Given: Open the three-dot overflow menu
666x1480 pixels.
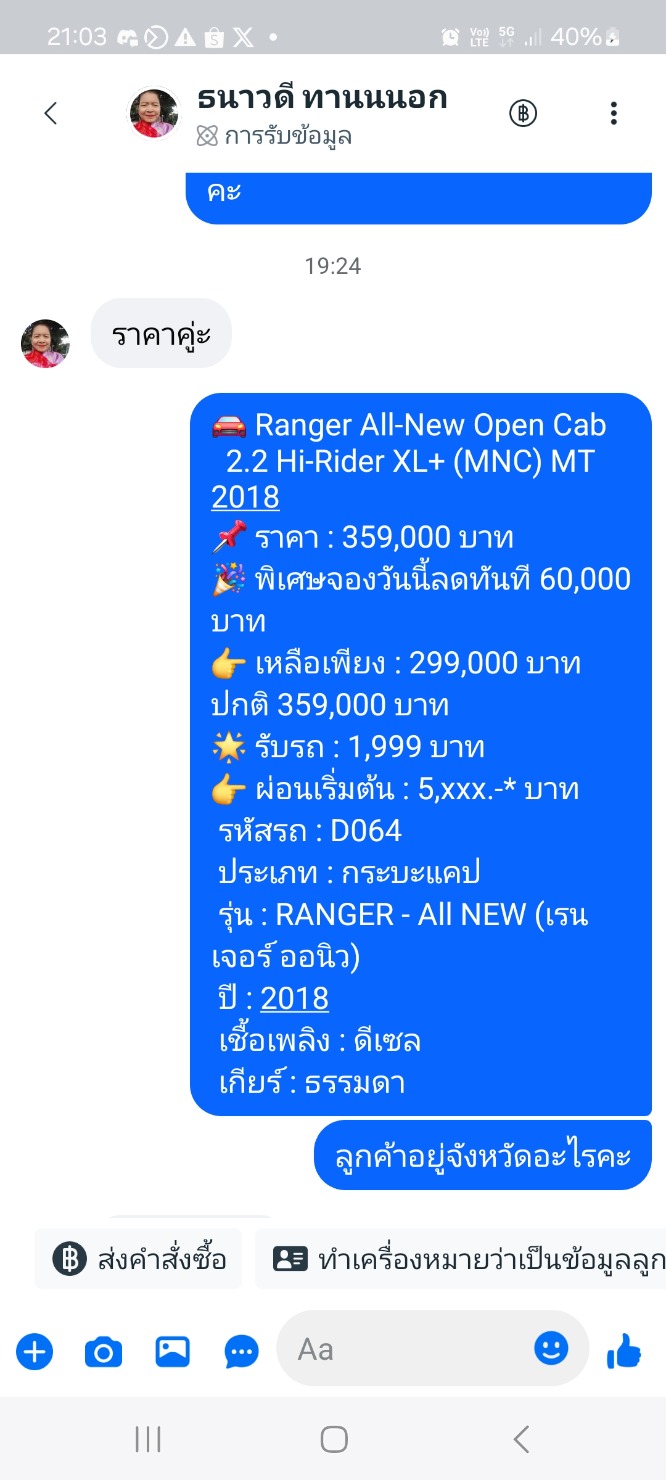Looking at the screenshot, I should tap(614, 113).
